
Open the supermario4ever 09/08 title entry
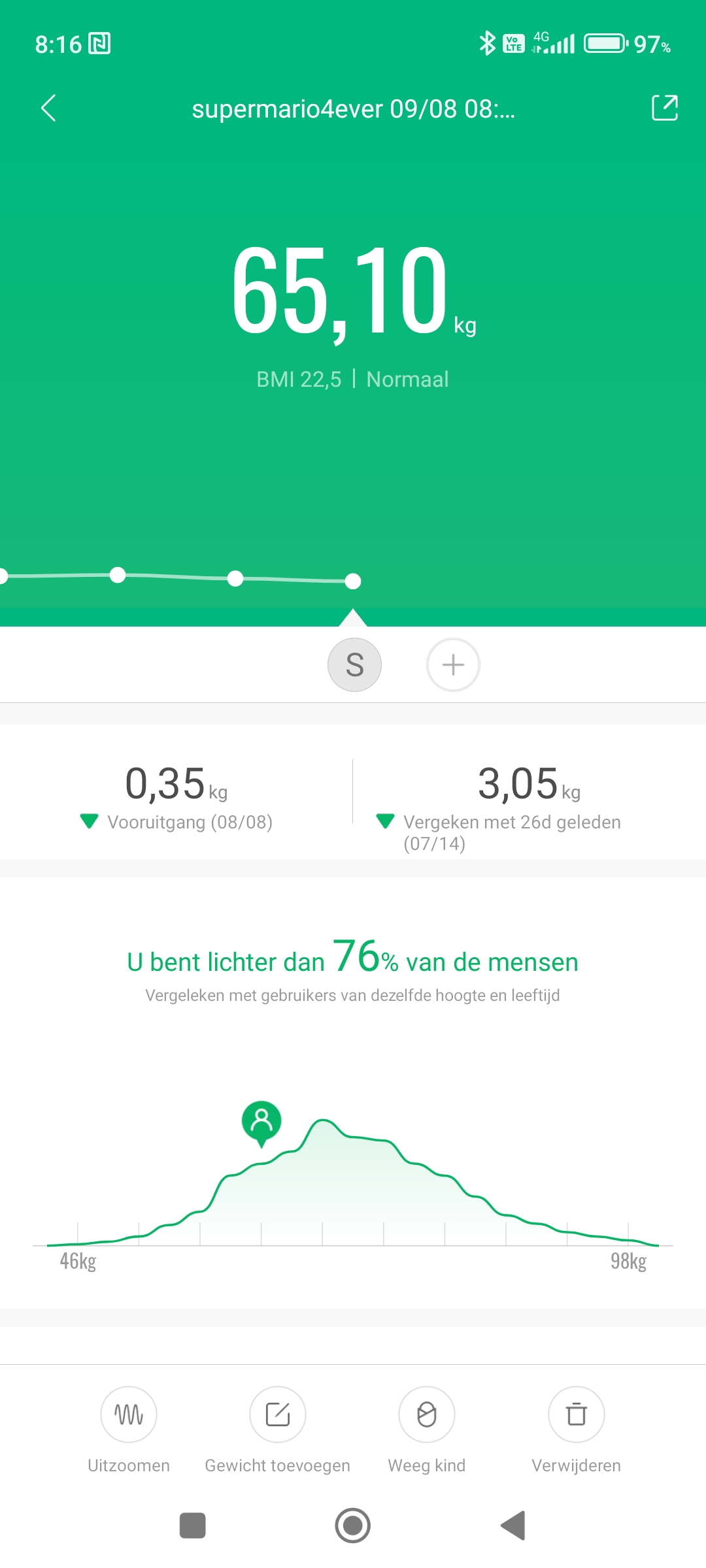tap(353, 108)
